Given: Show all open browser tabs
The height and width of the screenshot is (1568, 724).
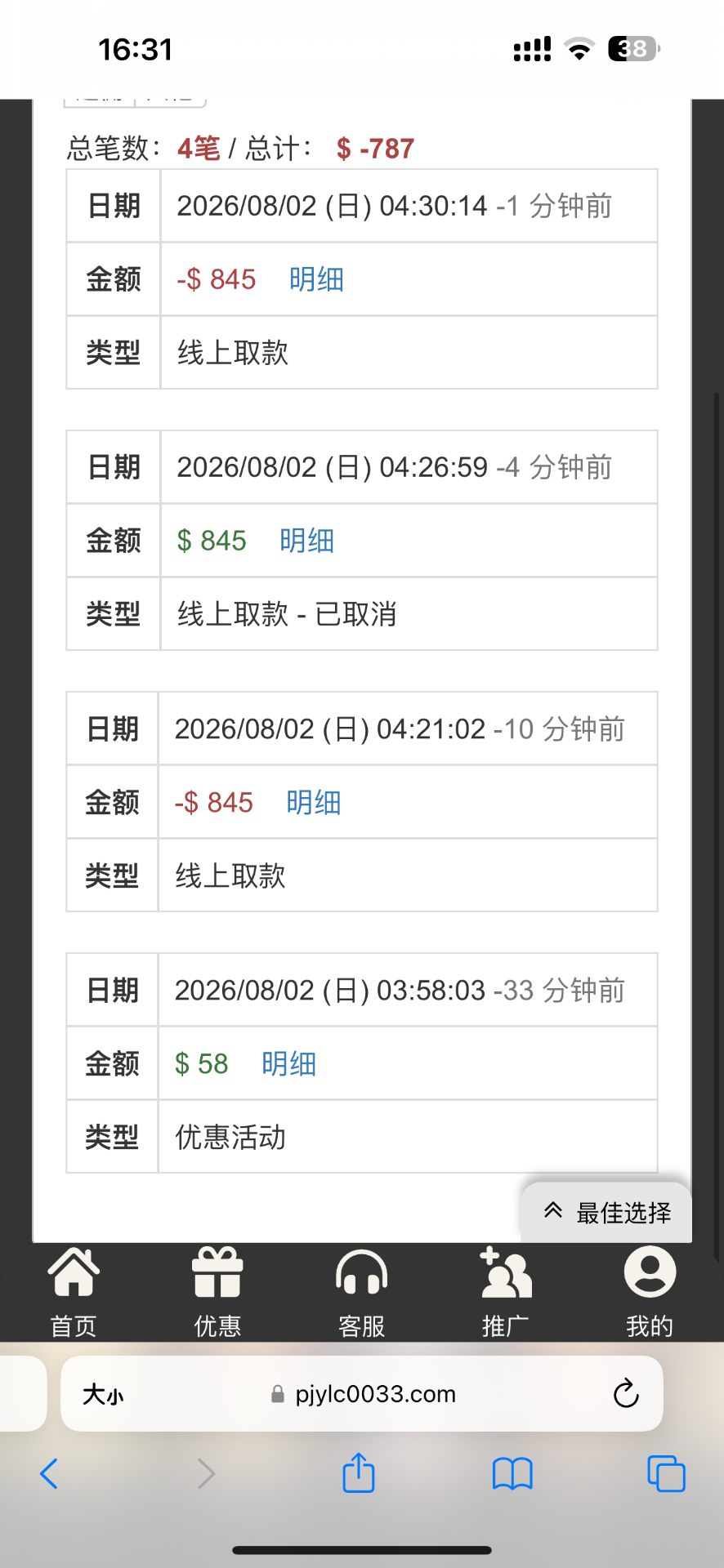Looking at the screenshot, I should tap(666, 1473).
